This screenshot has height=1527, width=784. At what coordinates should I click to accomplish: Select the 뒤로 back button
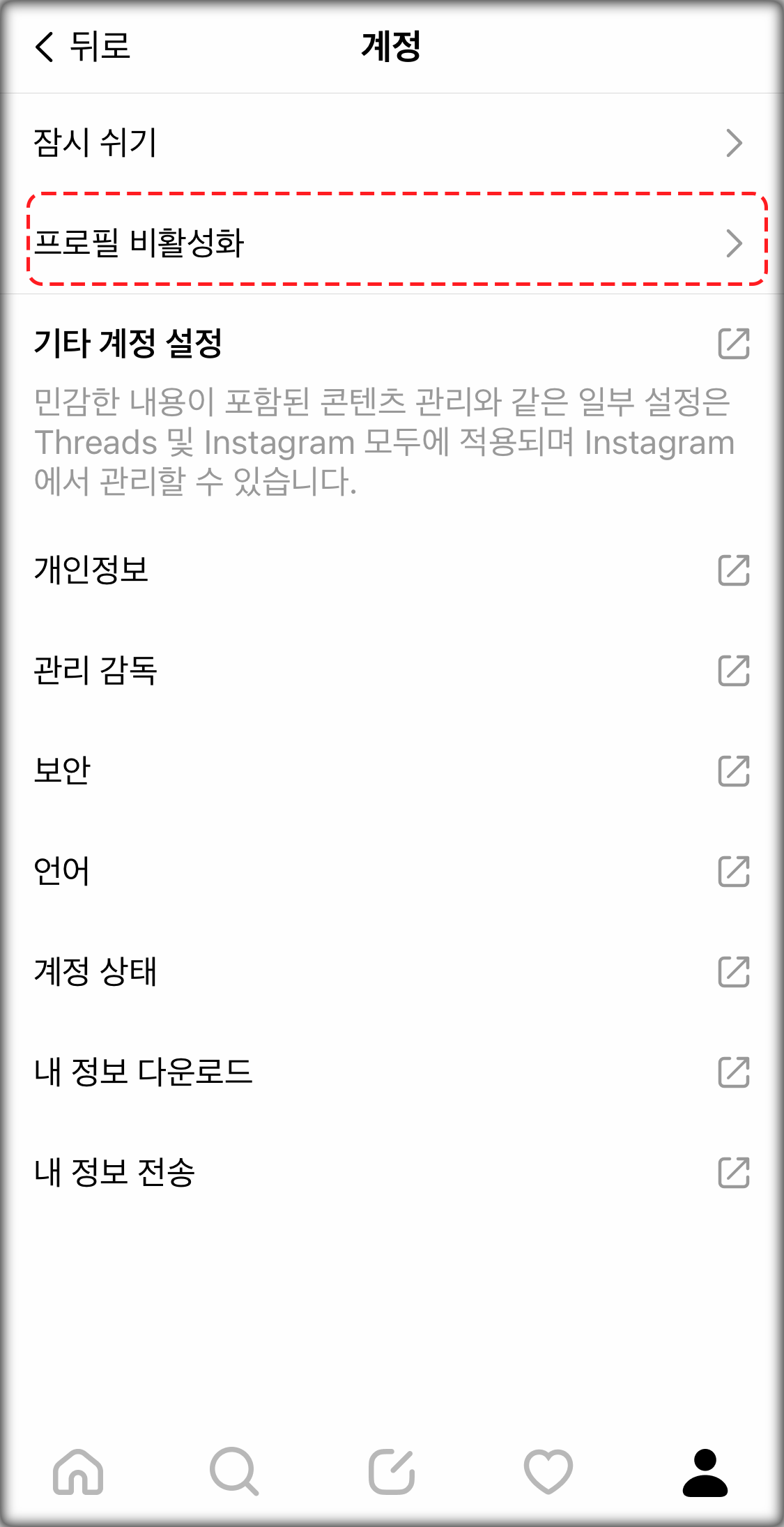[84, 47]
